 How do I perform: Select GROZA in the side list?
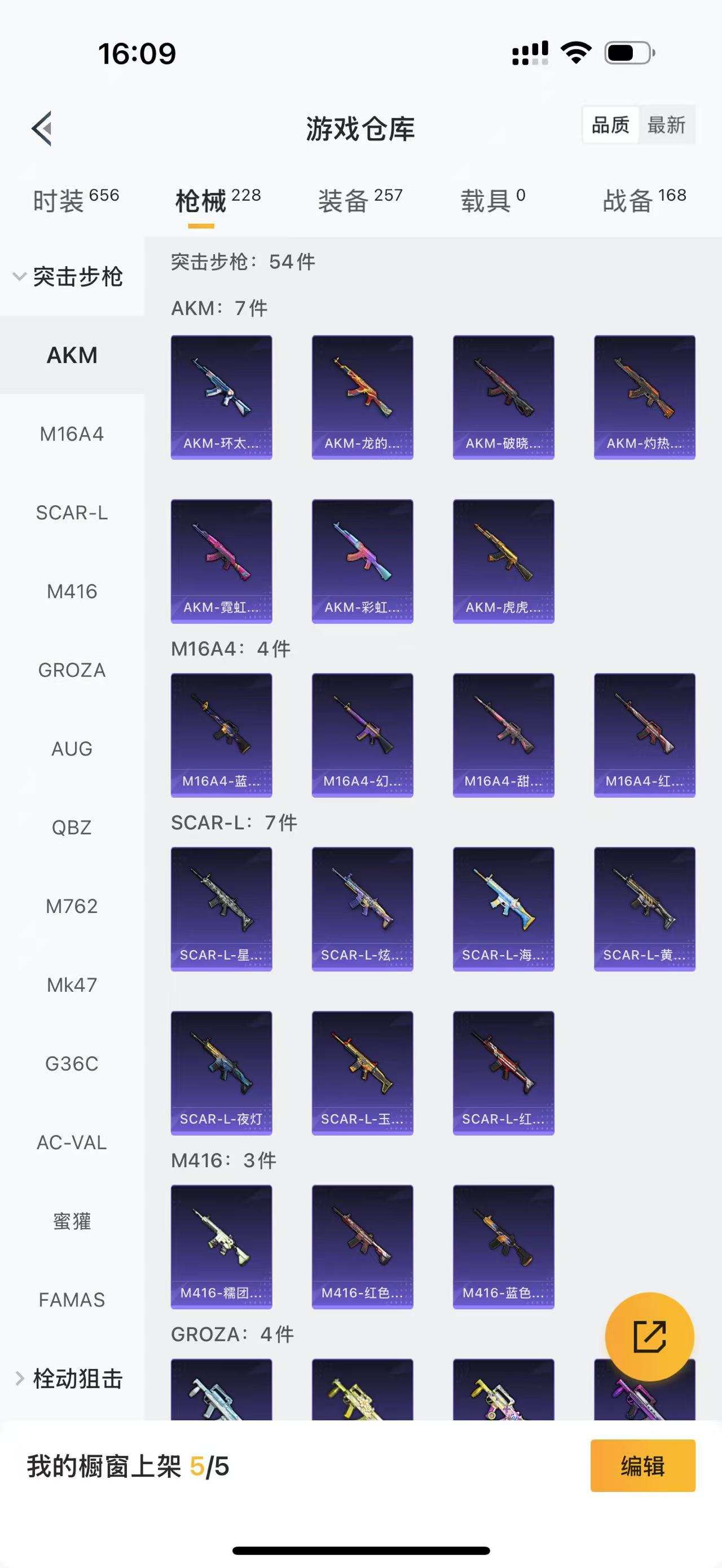(x=72, y=670)
